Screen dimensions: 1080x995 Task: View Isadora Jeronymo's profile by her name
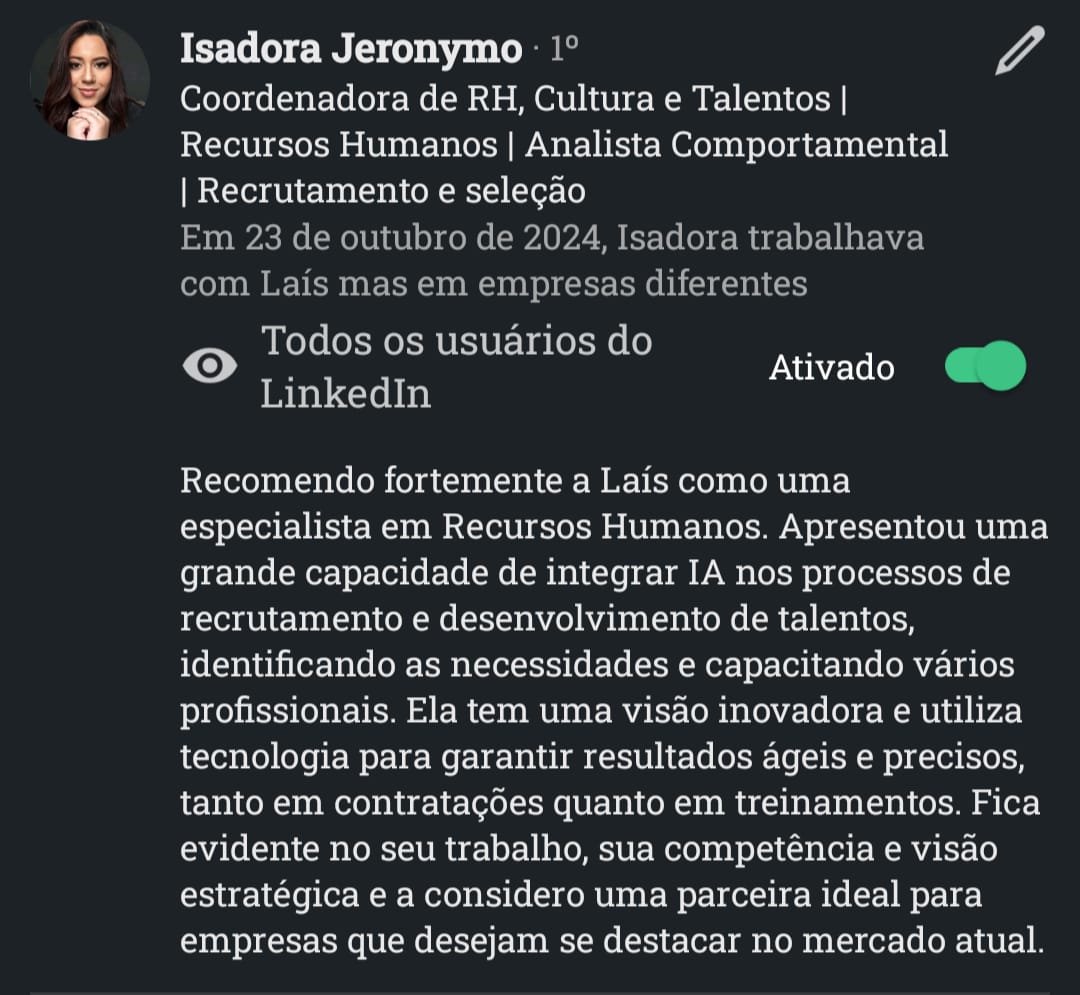[350, 48]
